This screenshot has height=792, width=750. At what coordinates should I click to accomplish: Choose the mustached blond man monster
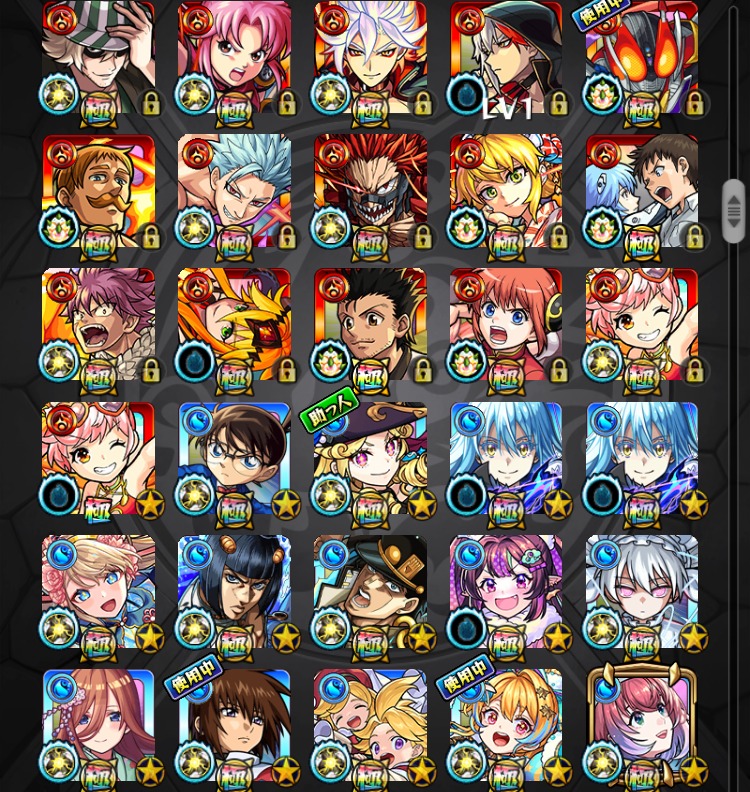(x=98, y=191)
